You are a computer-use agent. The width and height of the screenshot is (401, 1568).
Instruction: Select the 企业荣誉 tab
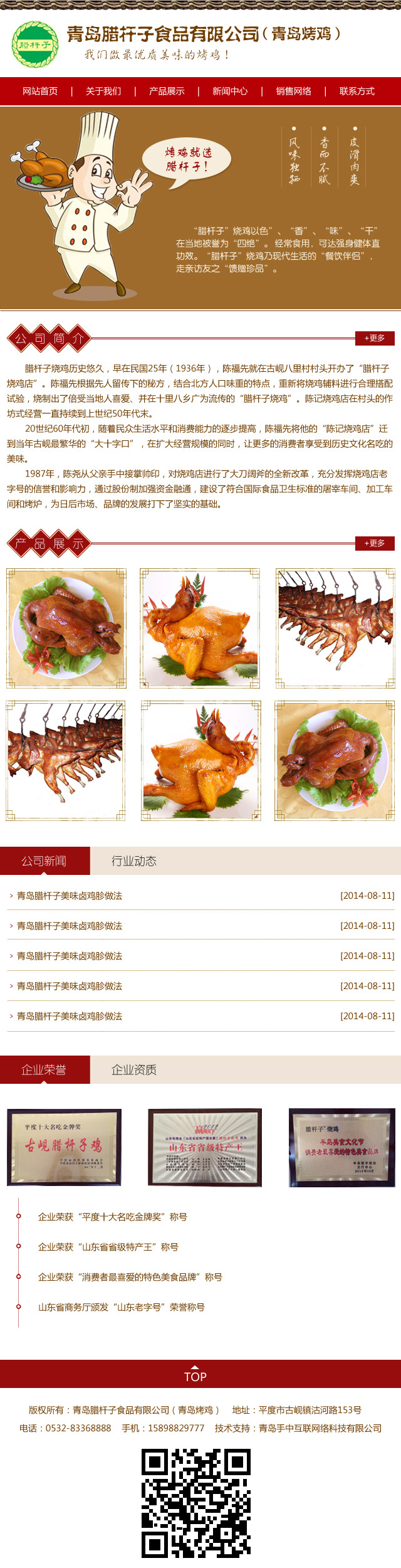44,1070
